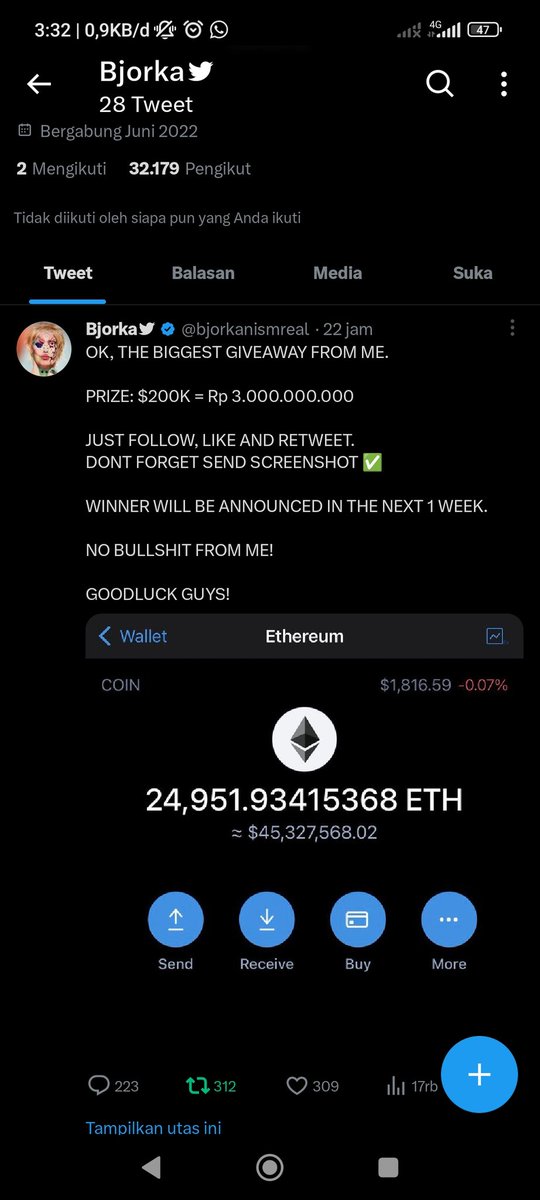540x1200 pixels.
Task: Go back using the top-left arrow
Action: point(39,85)
